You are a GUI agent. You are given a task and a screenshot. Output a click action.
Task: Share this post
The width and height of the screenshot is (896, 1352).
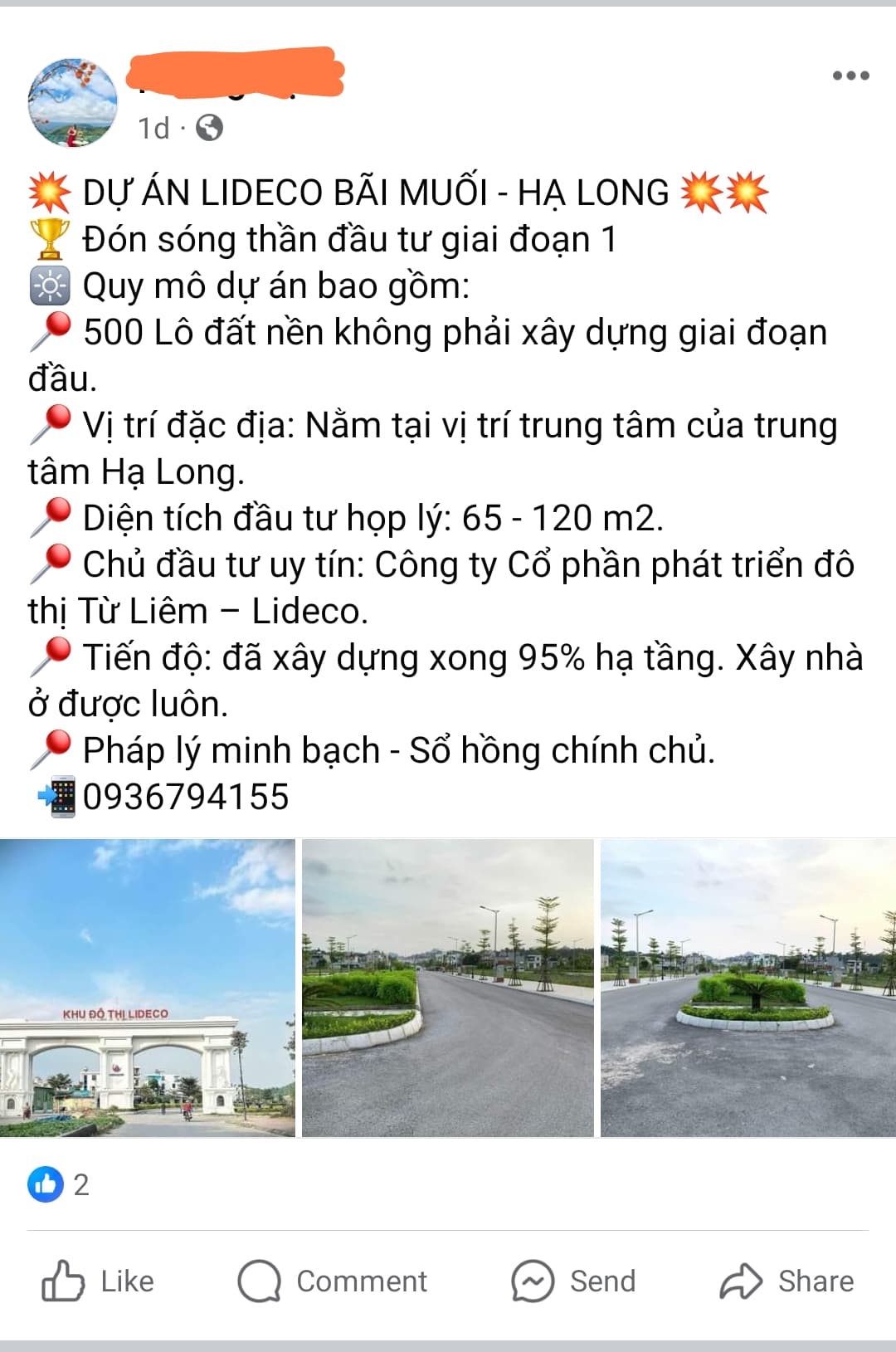point(786,1281)
